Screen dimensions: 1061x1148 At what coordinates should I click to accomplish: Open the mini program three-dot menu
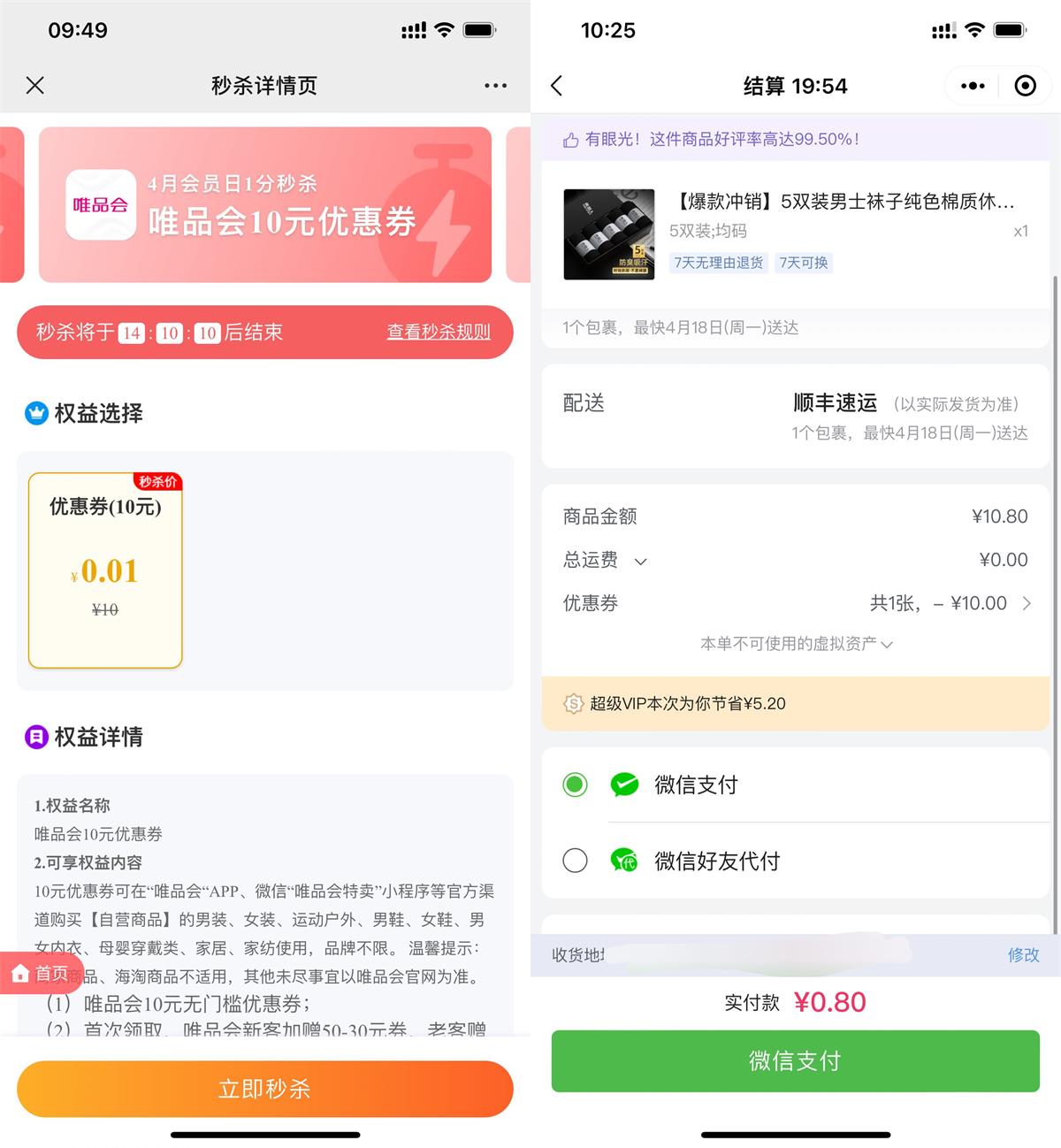point(973,86)
